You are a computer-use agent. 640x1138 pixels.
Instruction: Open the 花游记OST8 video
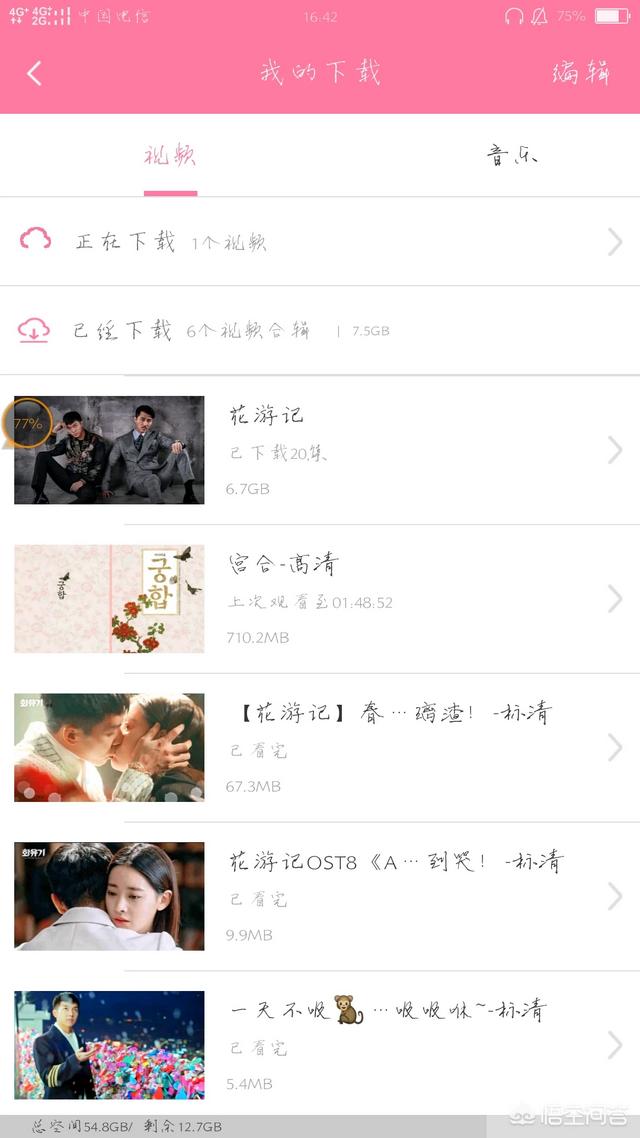tap(320, 897)
